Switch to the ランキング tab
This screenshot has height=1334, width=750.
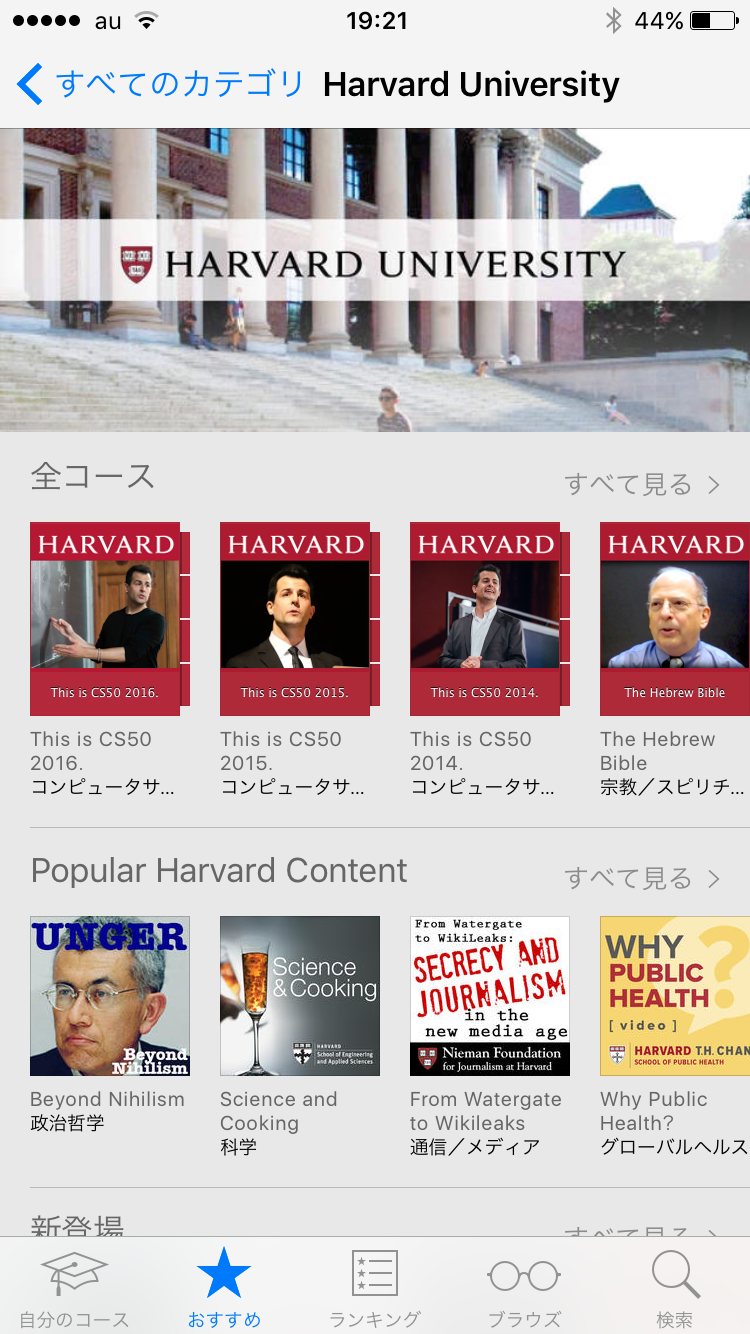pos(375,1288)
